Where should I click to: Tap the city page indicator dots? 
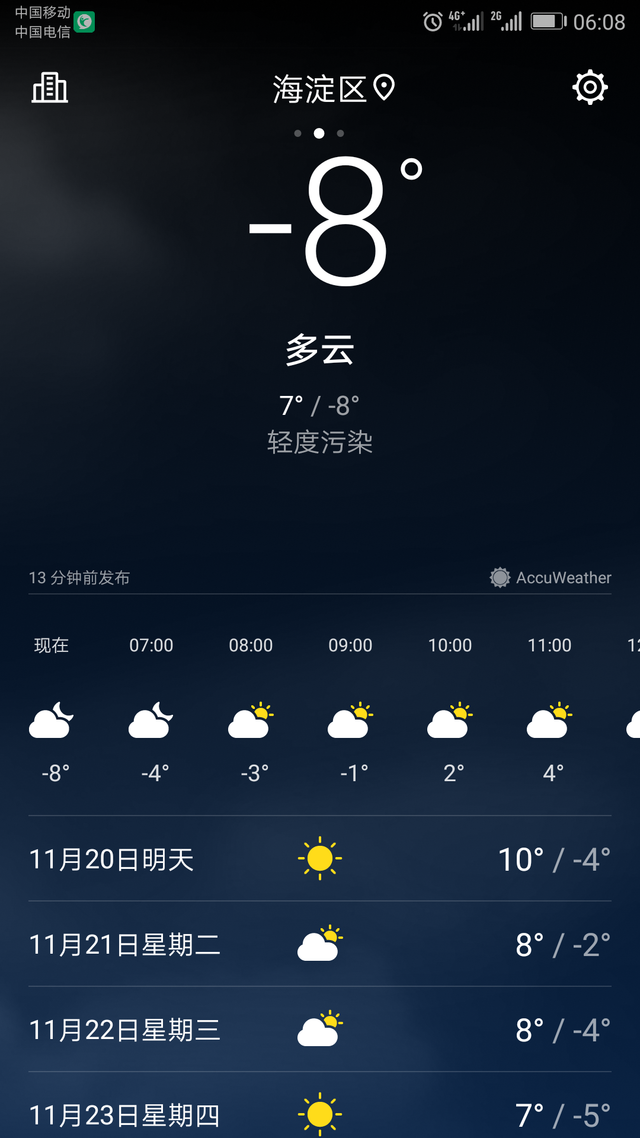point(319,134)
